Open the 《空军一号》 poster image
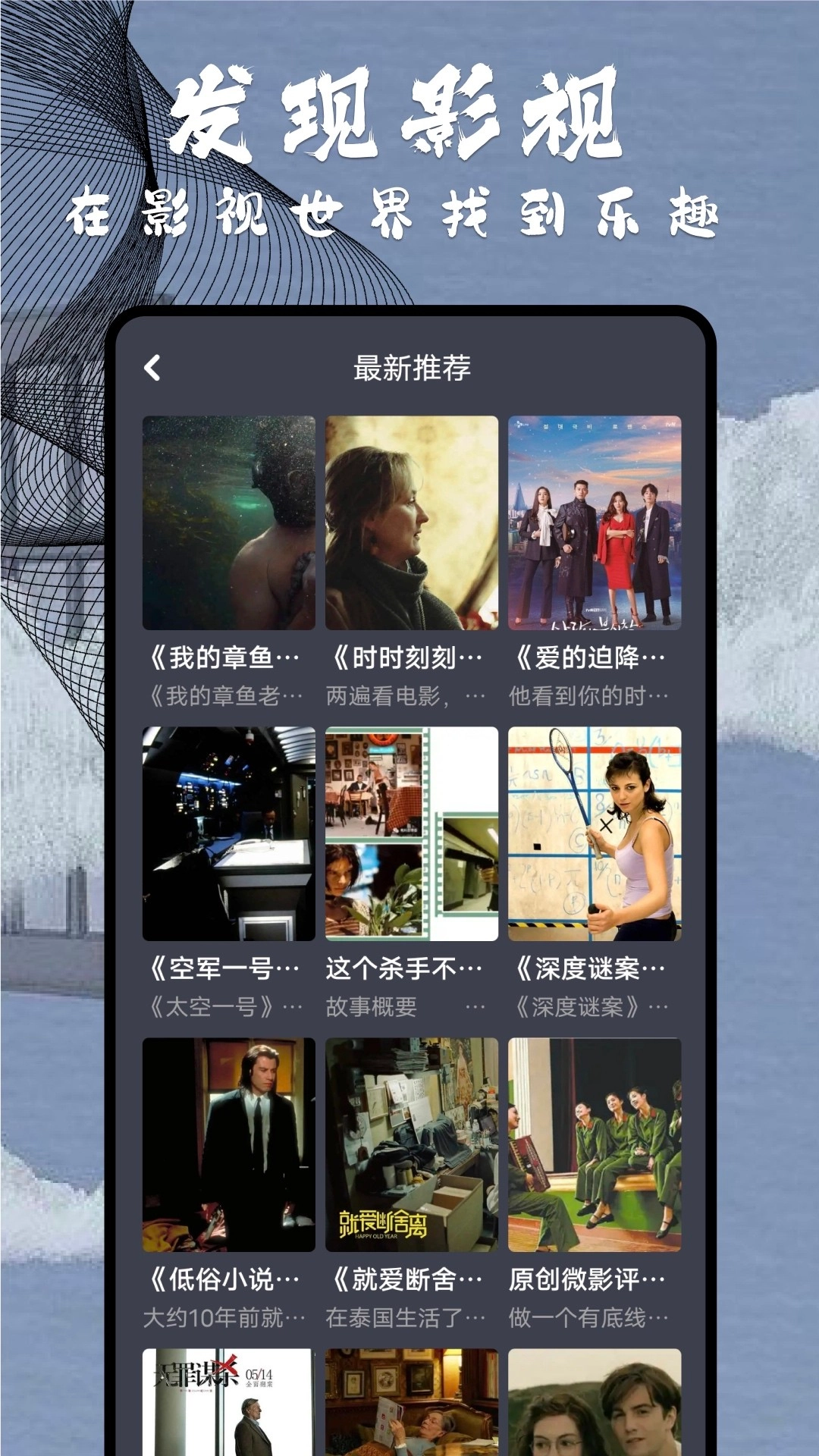The image size is (819, 1456). coord(228,834)
